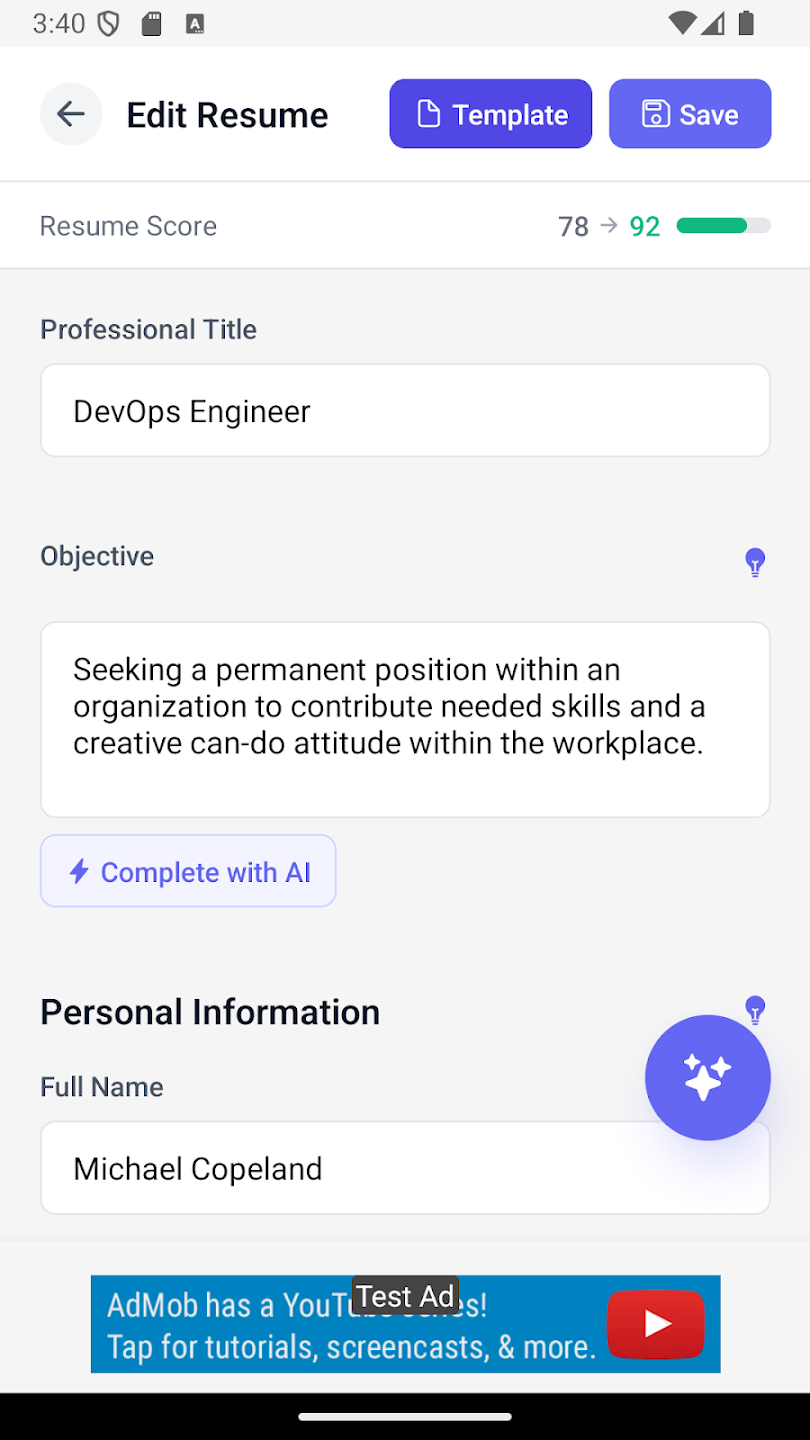Viewport: 810px width, 1440px height.
Task: Tap the Test Ad label on the banner
Action: point(405,1295)
